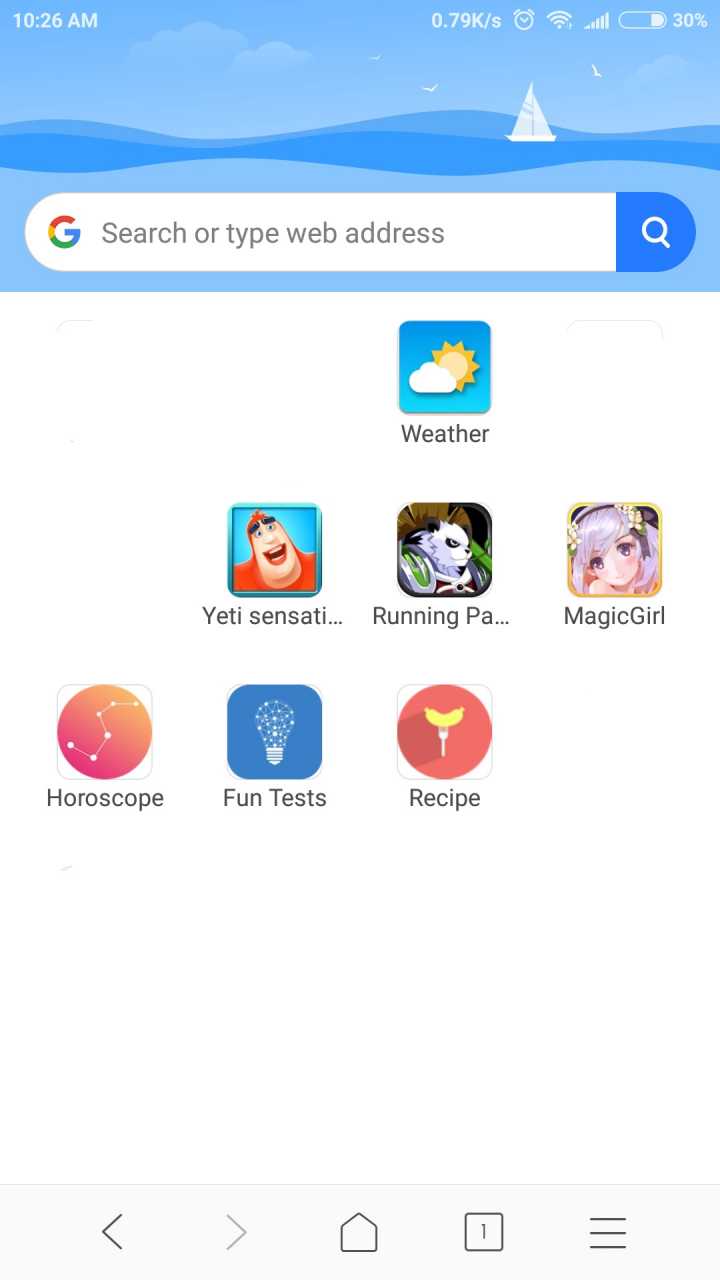Open the tab switcher showing 1 tab
The height and width of the screenshot is (1280, 720).
pos(483,1232)
